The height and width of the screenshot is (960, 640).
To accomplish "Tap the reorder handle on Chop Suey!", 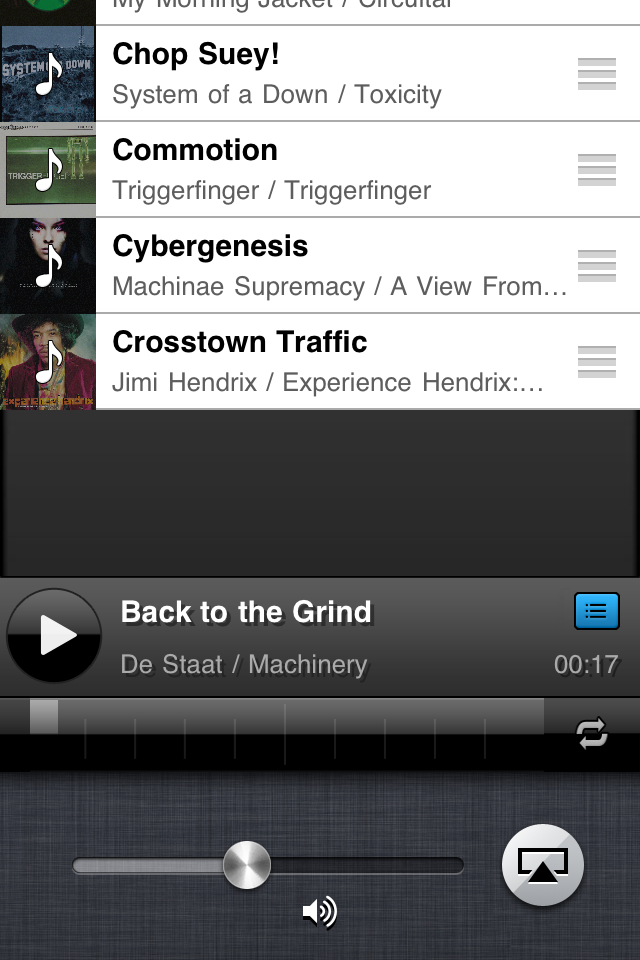I will tap(597, 74).
